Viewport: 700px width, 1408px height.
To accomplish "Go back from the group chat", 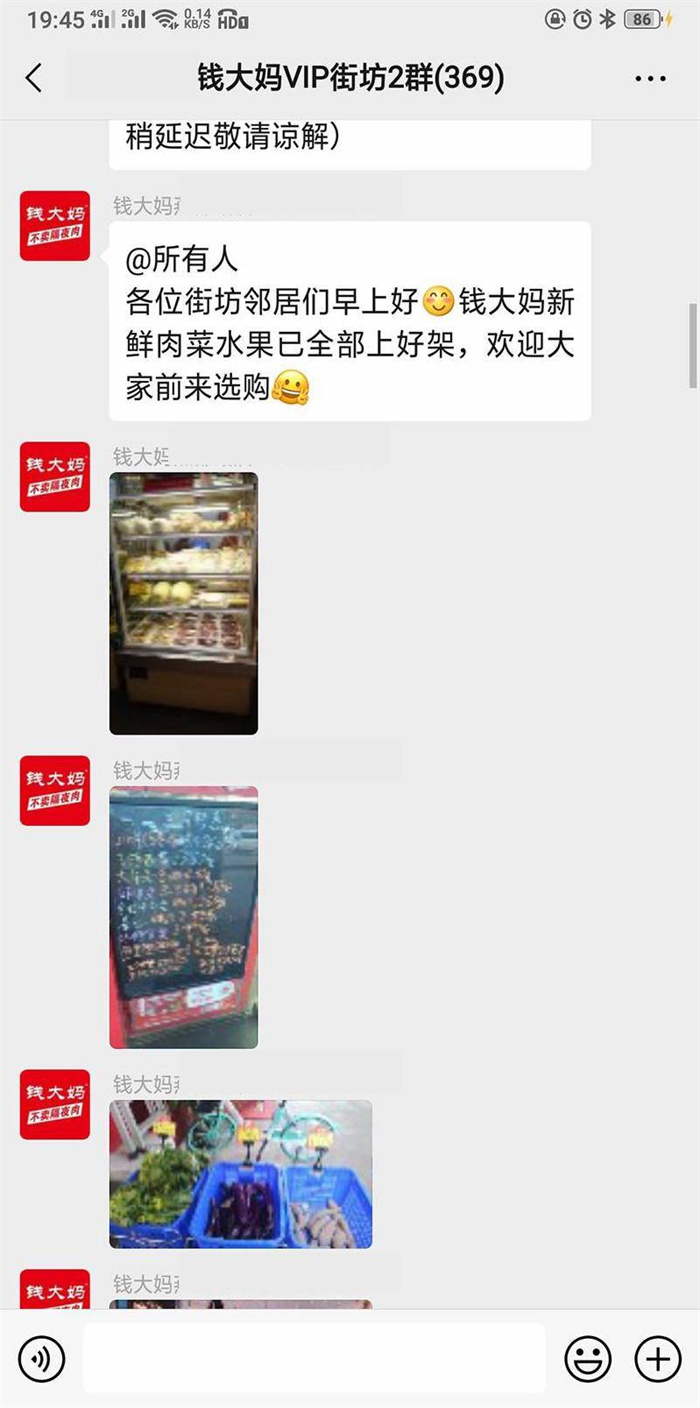I will 34,78.
